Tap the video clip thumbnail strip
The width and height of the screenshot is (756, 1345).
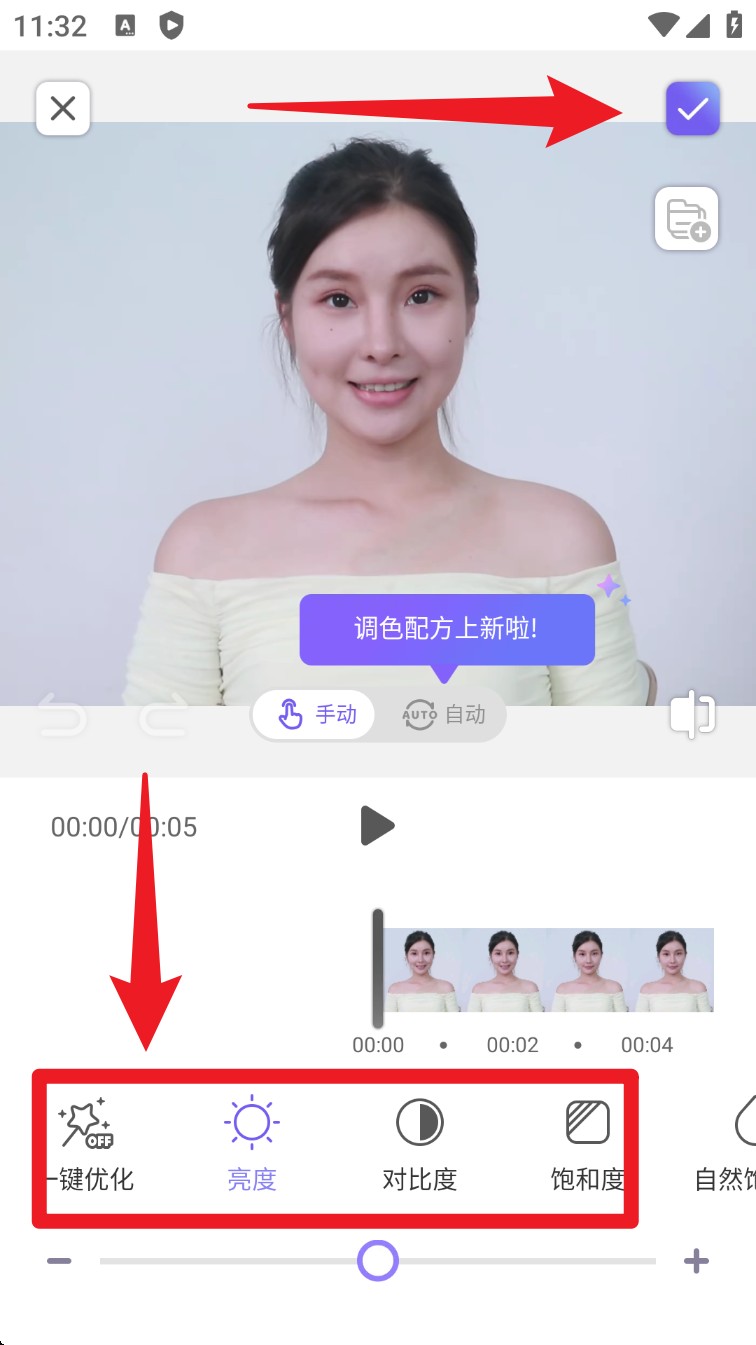point(548,970)
